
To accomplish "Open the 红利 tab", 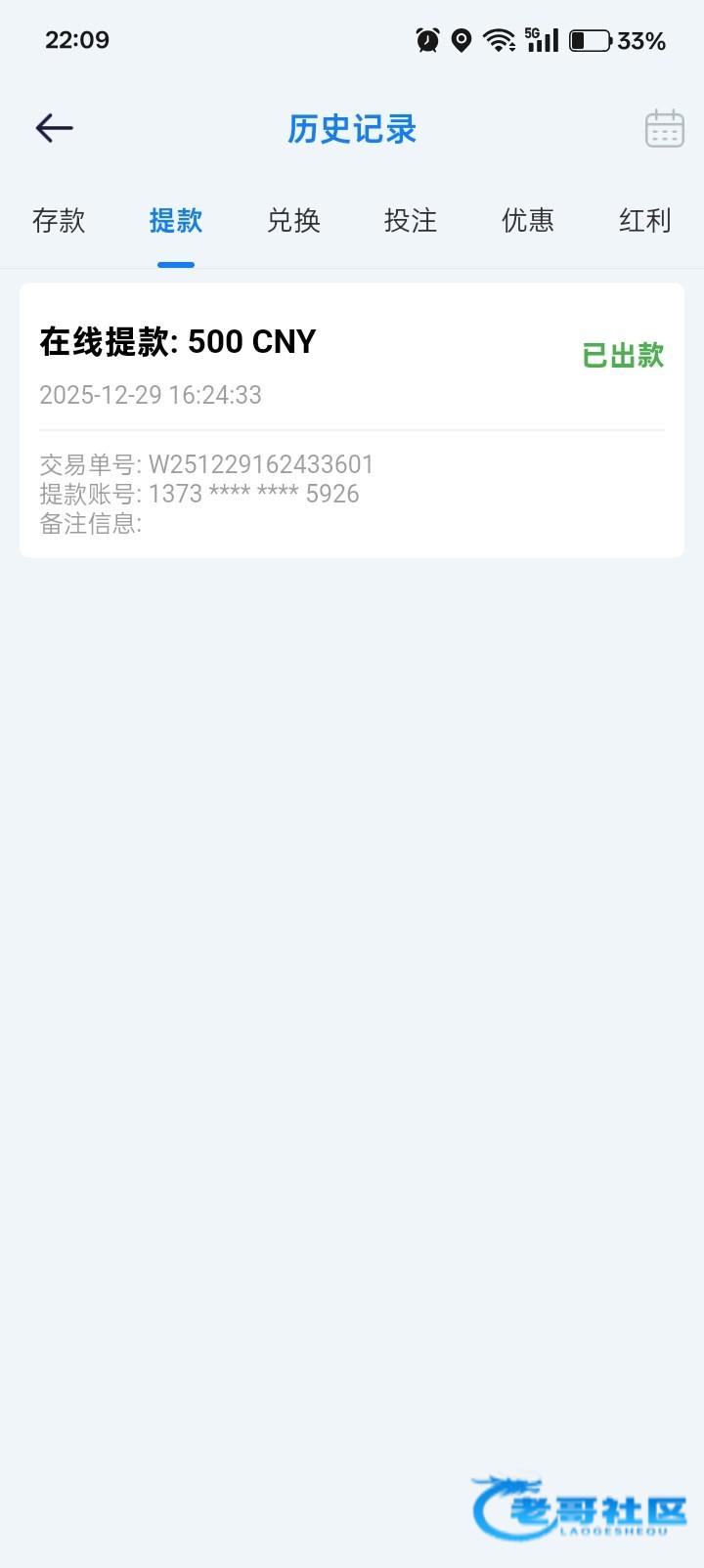I will pos(644,221).
